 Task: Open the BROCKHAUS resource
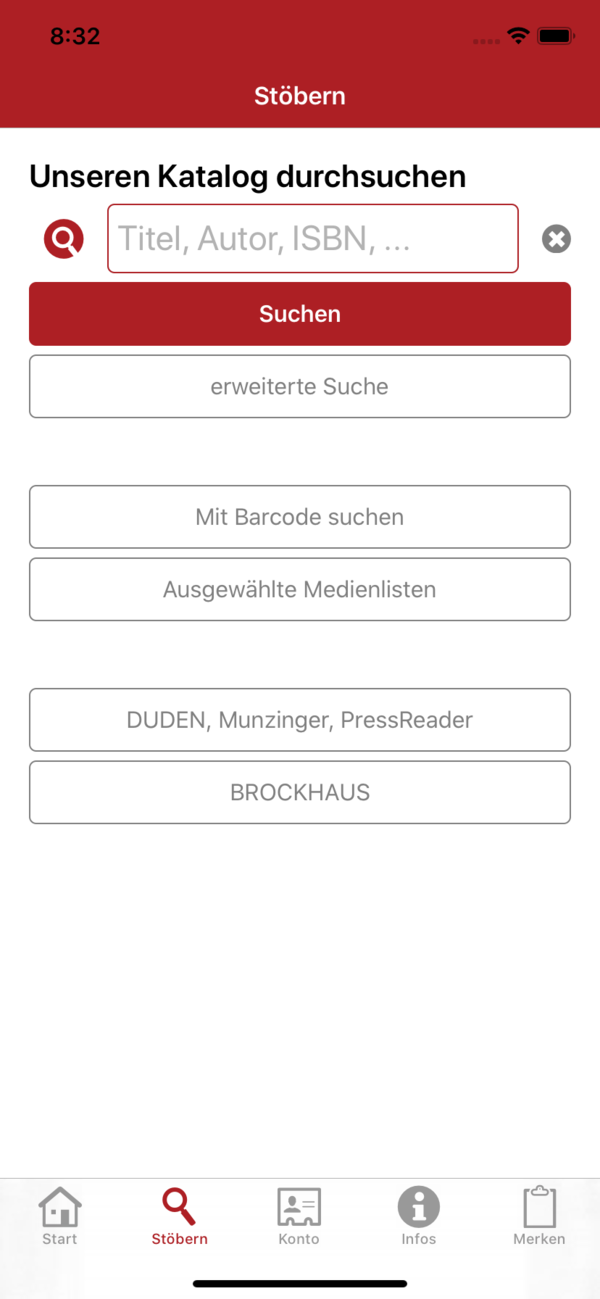[x=300, y=792]
